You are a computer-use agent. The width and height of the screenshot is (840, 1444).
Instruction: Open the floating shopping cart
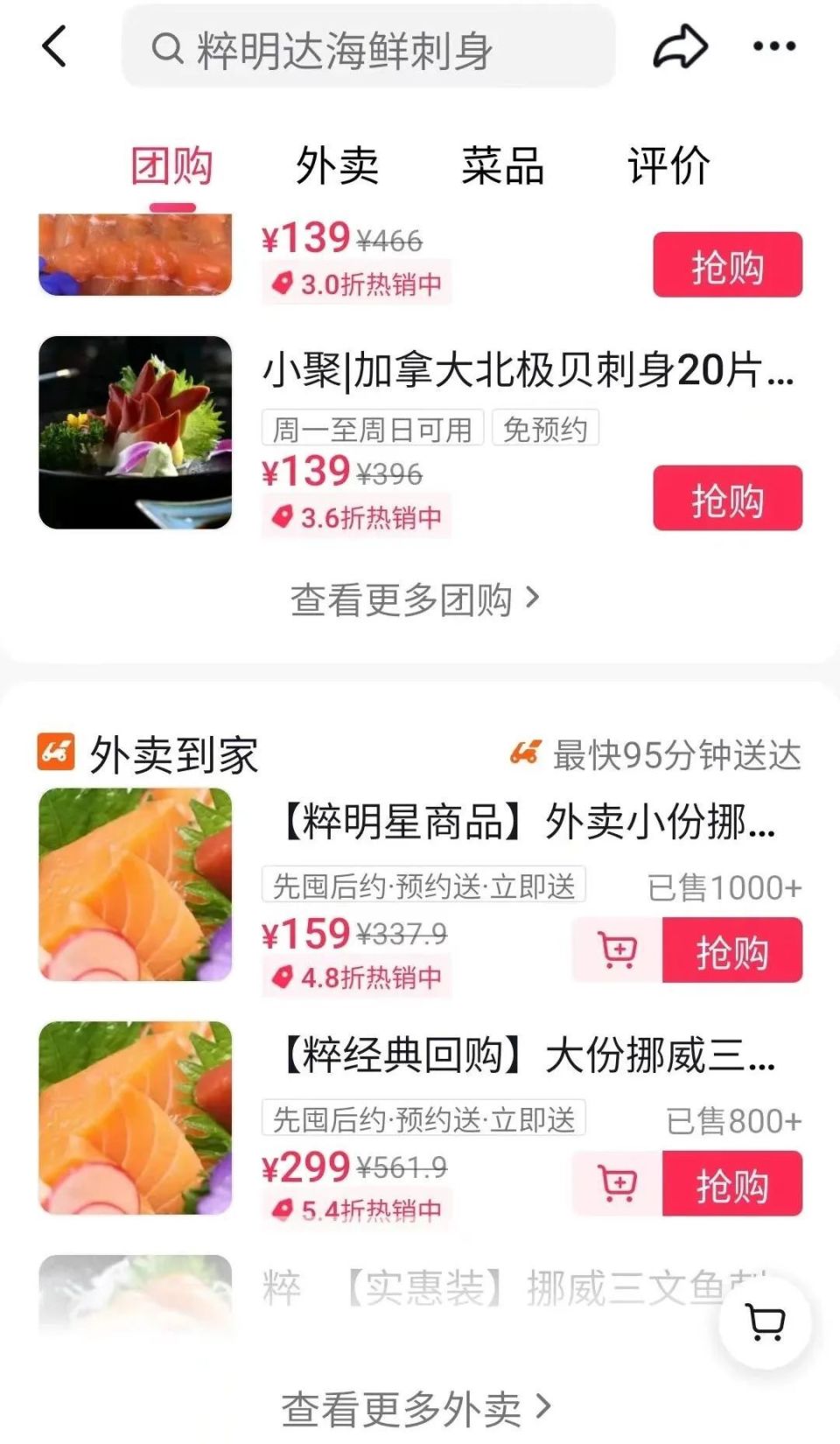766,1321
